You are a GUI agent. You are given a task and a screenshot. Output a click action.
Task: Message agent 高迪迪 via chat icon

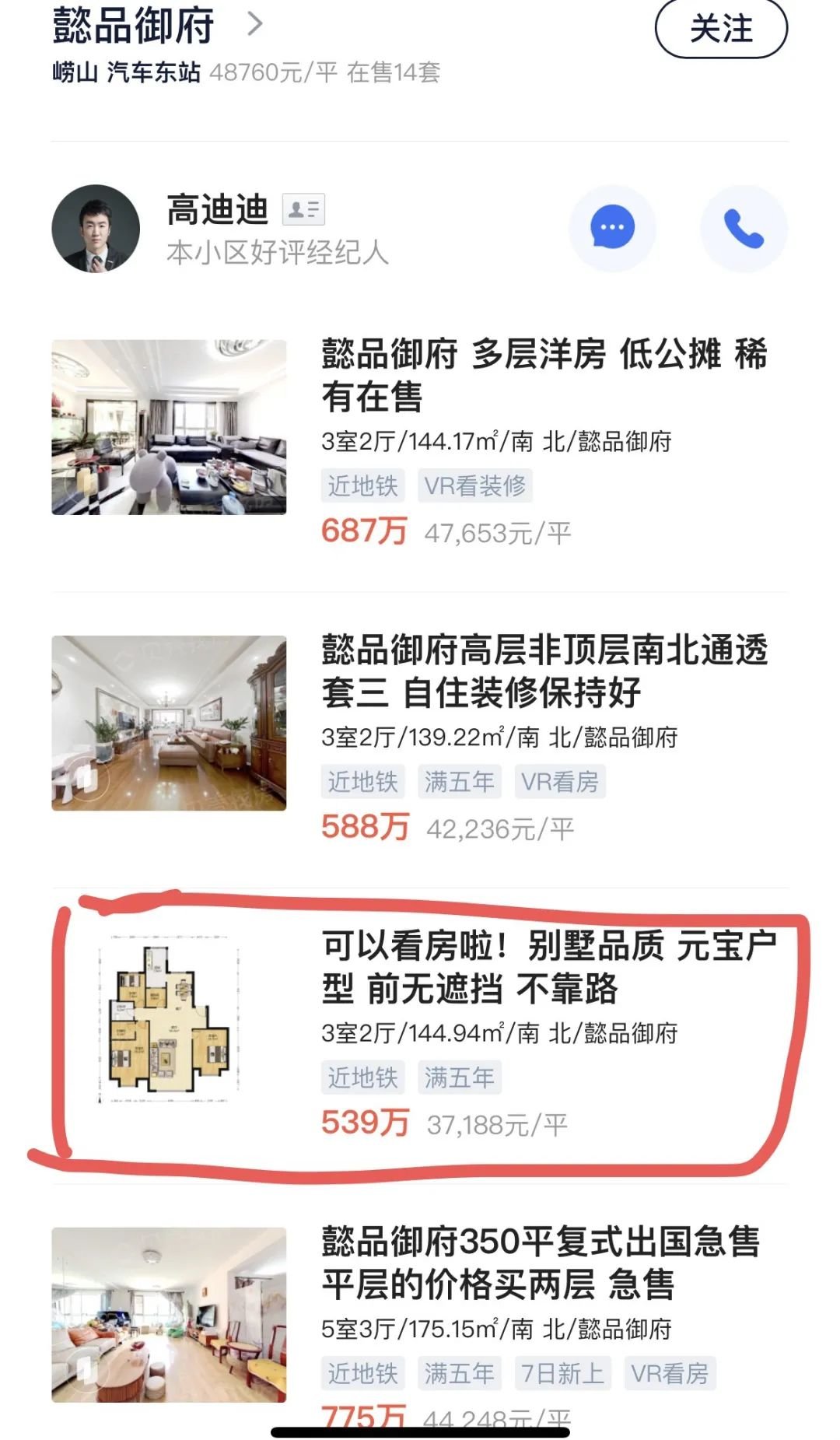click(x=613, y=228)
